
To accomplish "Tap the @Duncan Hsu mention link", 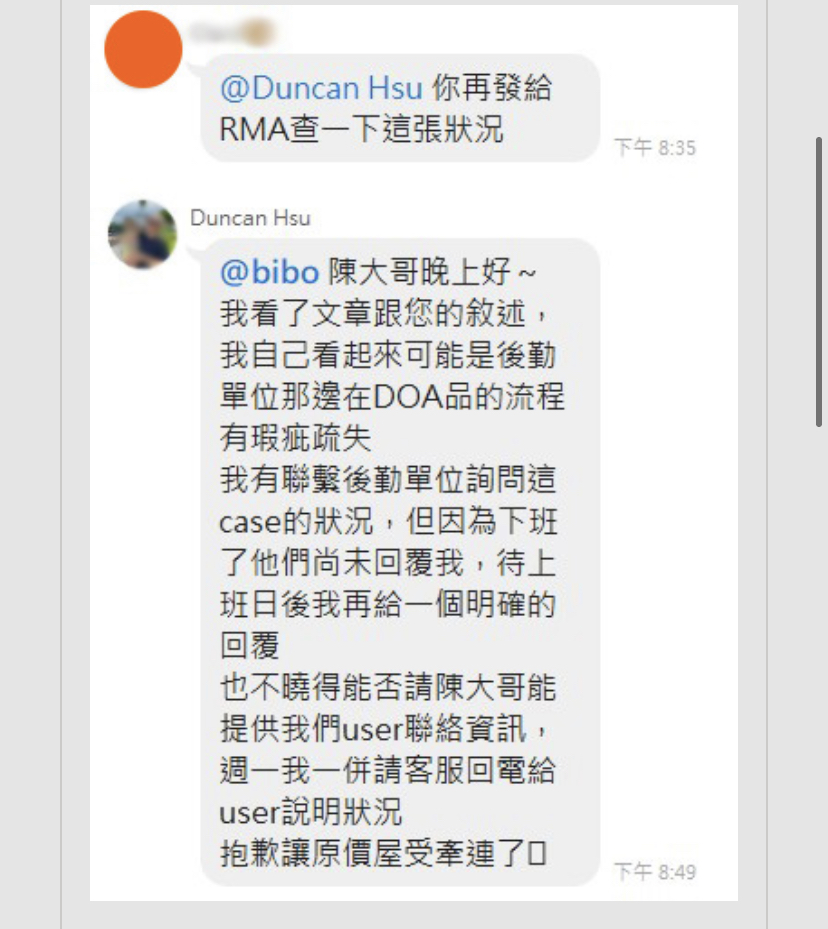I will [x=321, y=88].
